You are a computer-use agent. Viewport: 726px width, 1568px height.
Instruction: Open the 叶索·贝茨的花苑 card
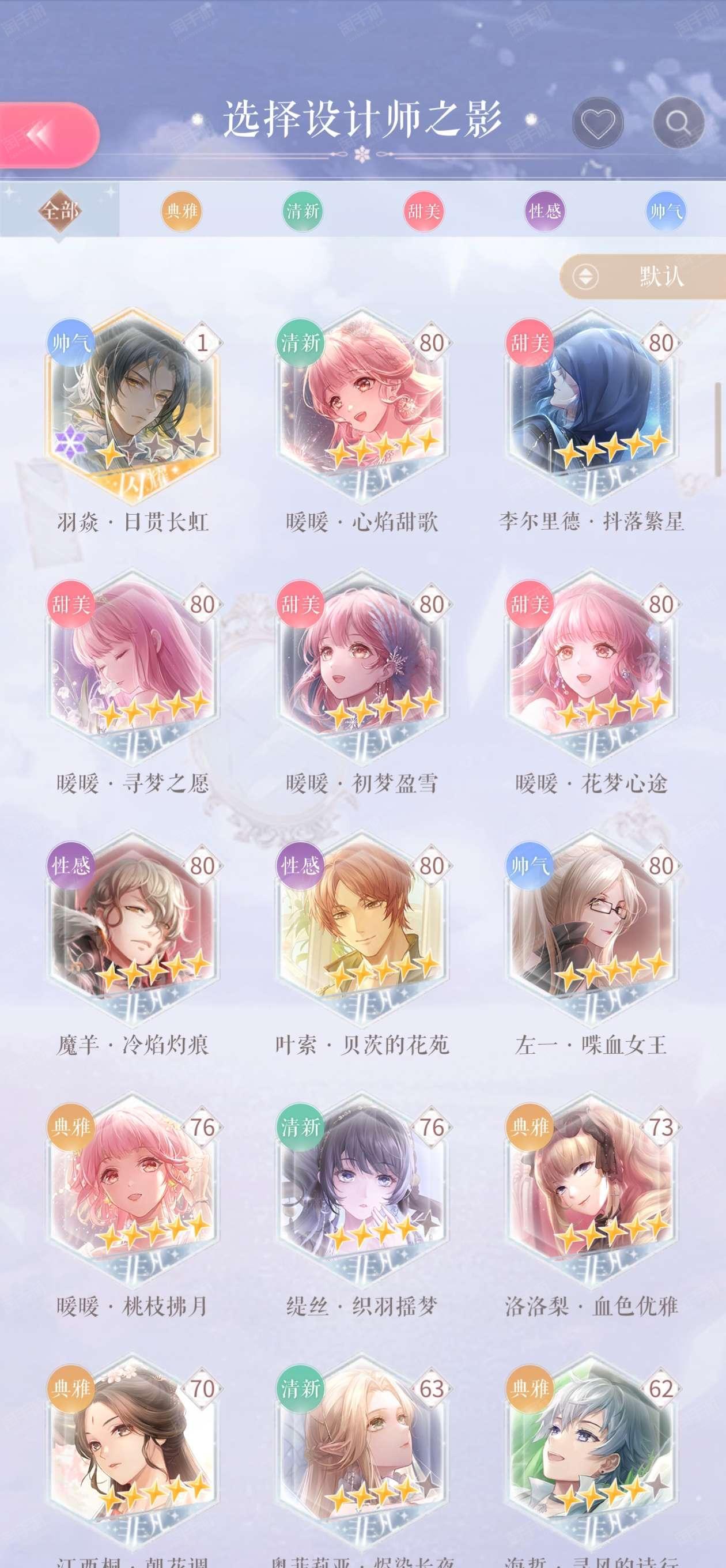click(x=362, y=945)
